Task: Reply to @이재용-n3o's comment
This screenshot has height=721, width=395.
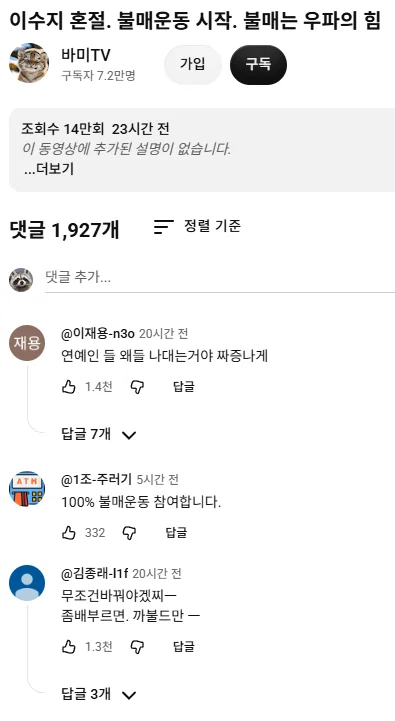Action: pyautogui.click(x=184, y=387)
